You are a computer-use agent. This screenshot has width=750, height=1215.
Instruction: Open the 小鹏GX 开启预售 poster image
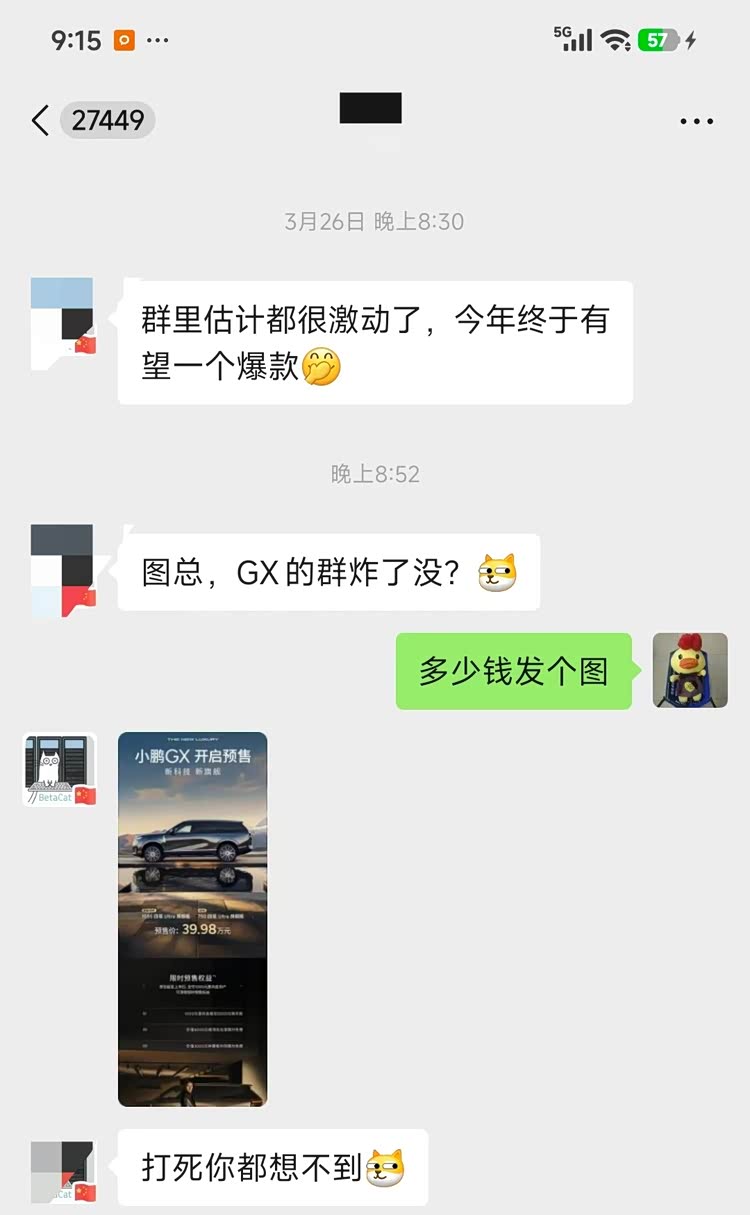pos(192,919)
